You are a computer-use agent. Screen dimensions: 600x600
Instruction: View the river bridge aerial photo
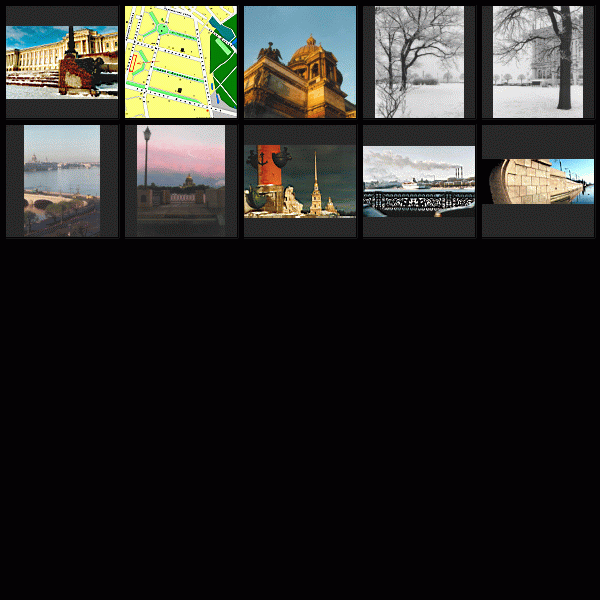click(x=62, y=181)
